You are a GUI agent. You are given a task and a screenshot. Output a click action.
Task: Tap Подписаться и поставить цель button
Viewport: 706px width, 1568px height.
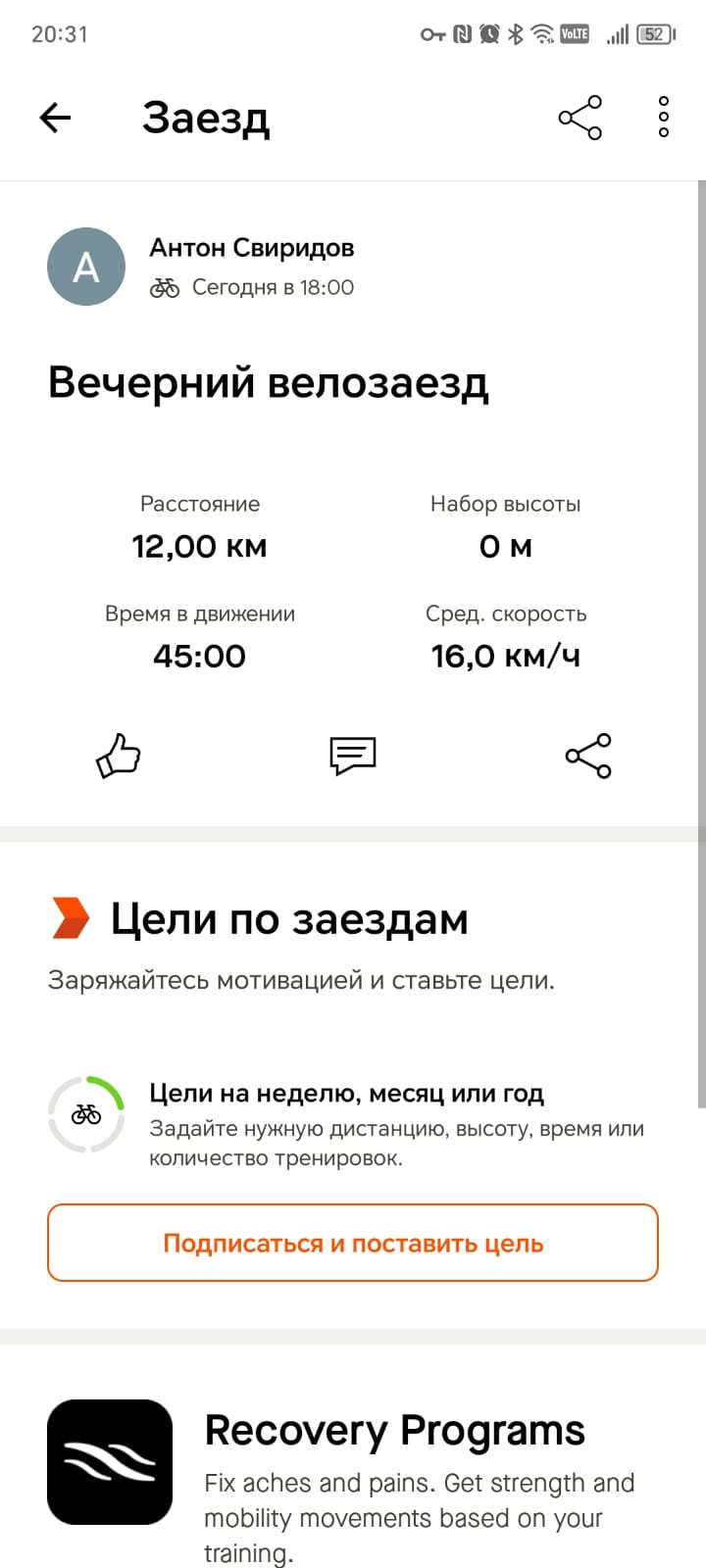click(x=353, y=1243)
